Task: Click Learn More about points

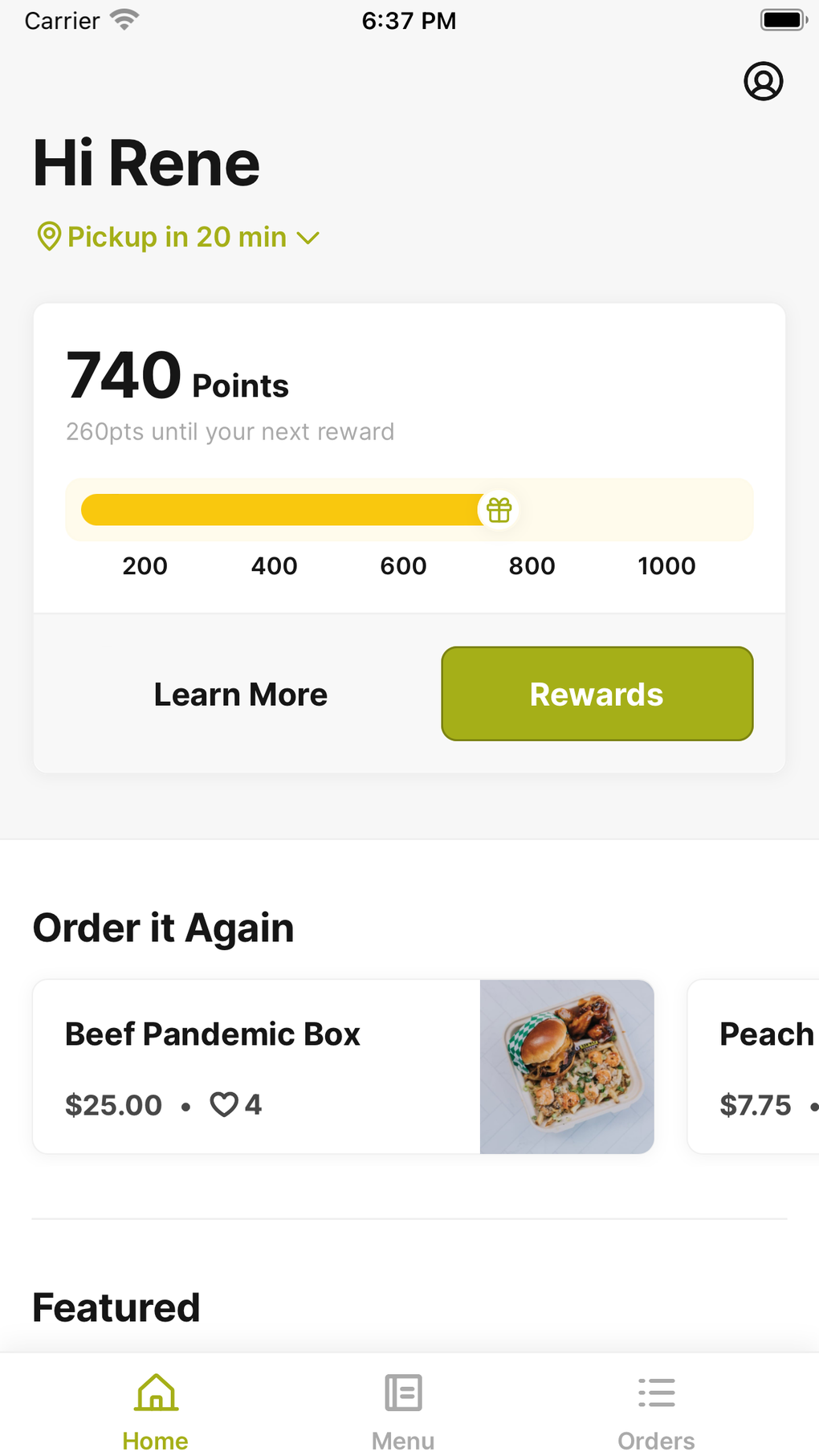Action: coord(240,693)
